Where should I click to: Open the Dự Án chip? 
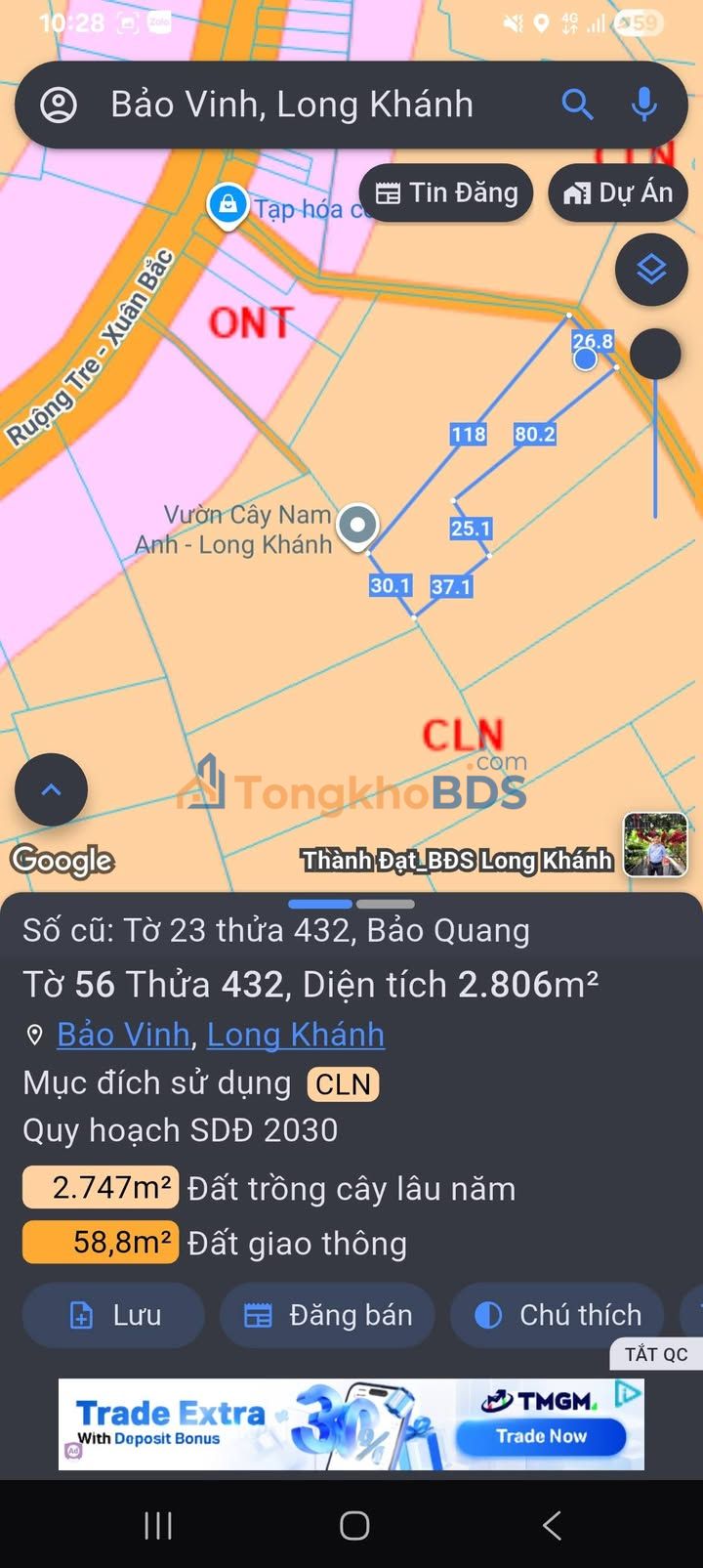click(618, 193)
